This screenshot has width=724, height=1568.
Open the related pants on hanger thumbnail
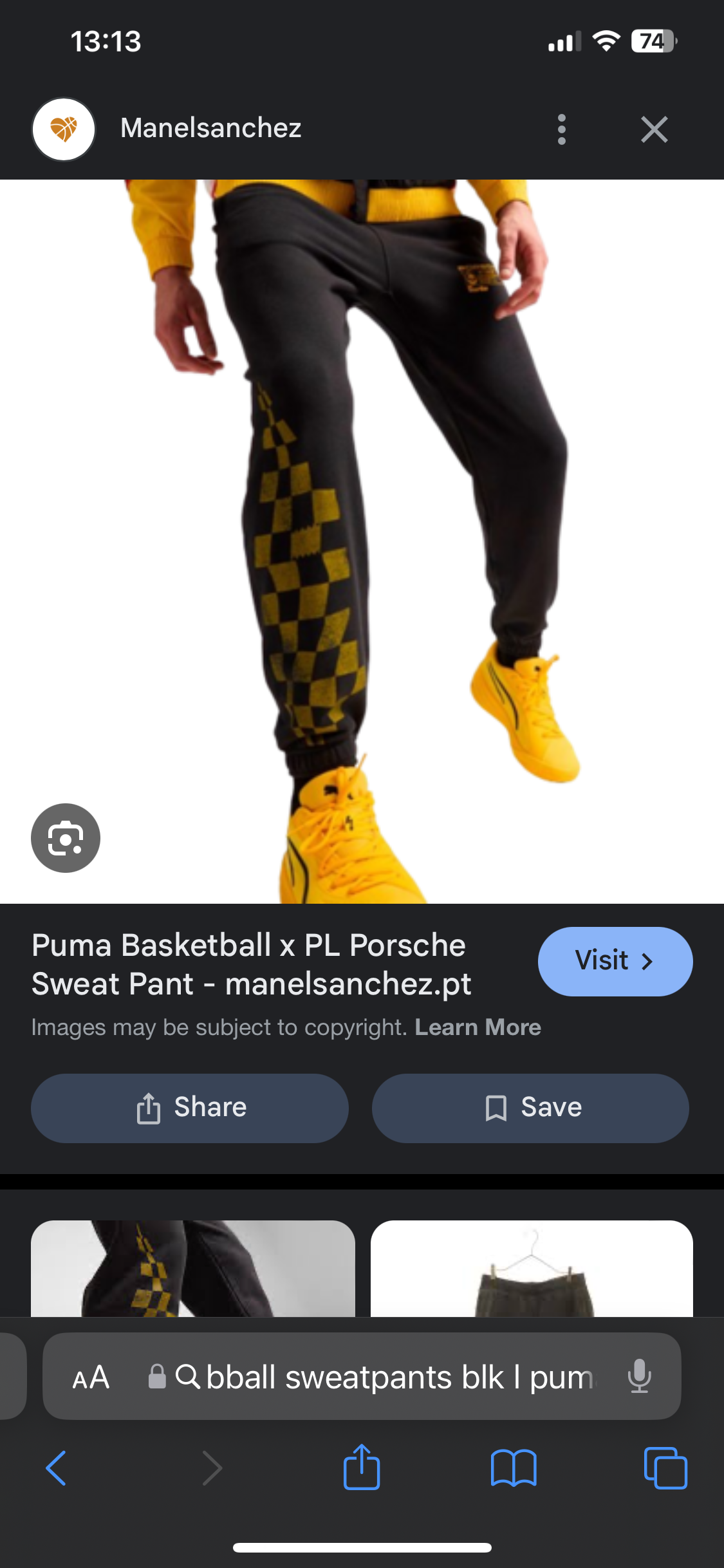pos(532,1268)
